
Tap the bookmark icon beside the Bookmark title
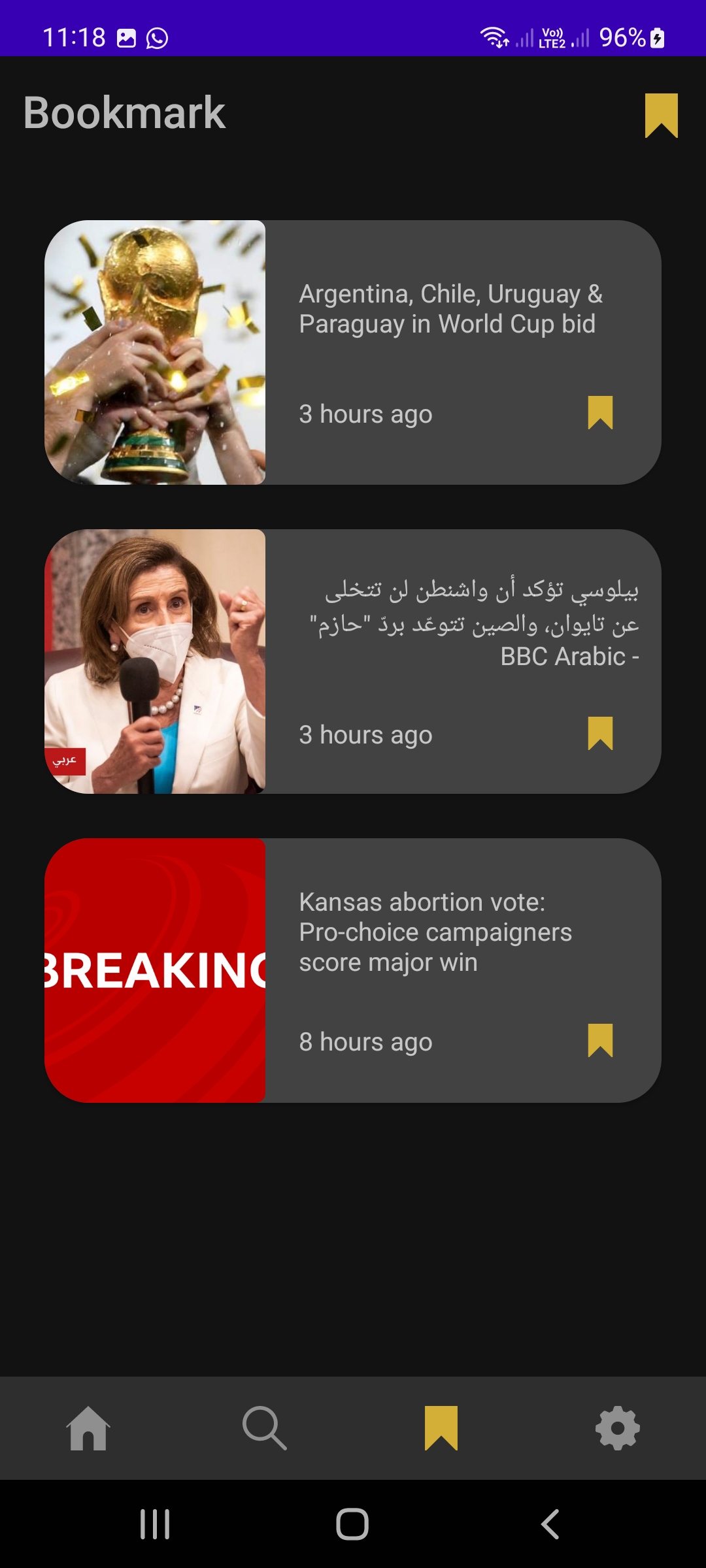coord(661,115)
